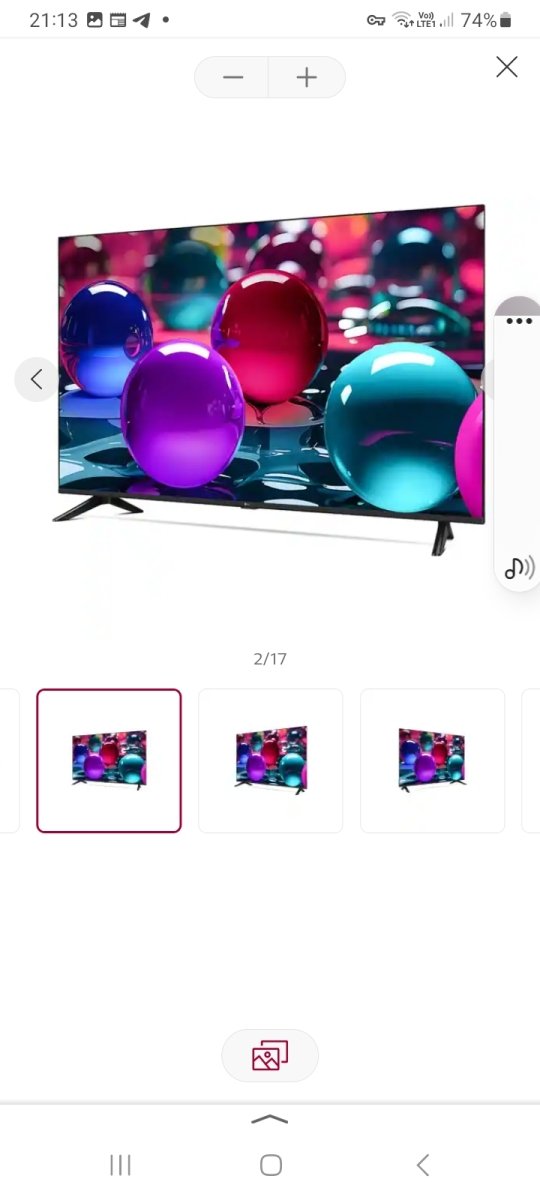The width and height of the screenshot is (540, 1200).
Task: Tap the floating sound note icon
Action: click(x=519, y=568)
